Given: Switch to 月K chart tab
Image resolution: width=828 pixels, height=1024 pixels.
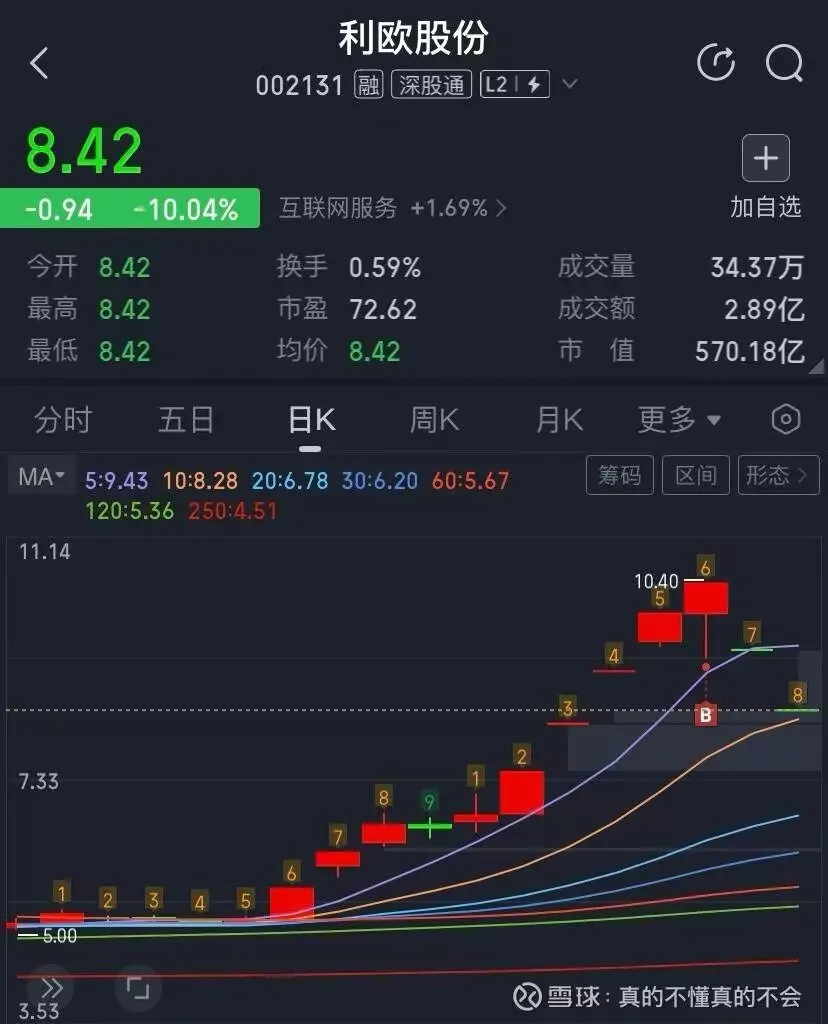Looking at the screenshot, I should pos(559,420).
